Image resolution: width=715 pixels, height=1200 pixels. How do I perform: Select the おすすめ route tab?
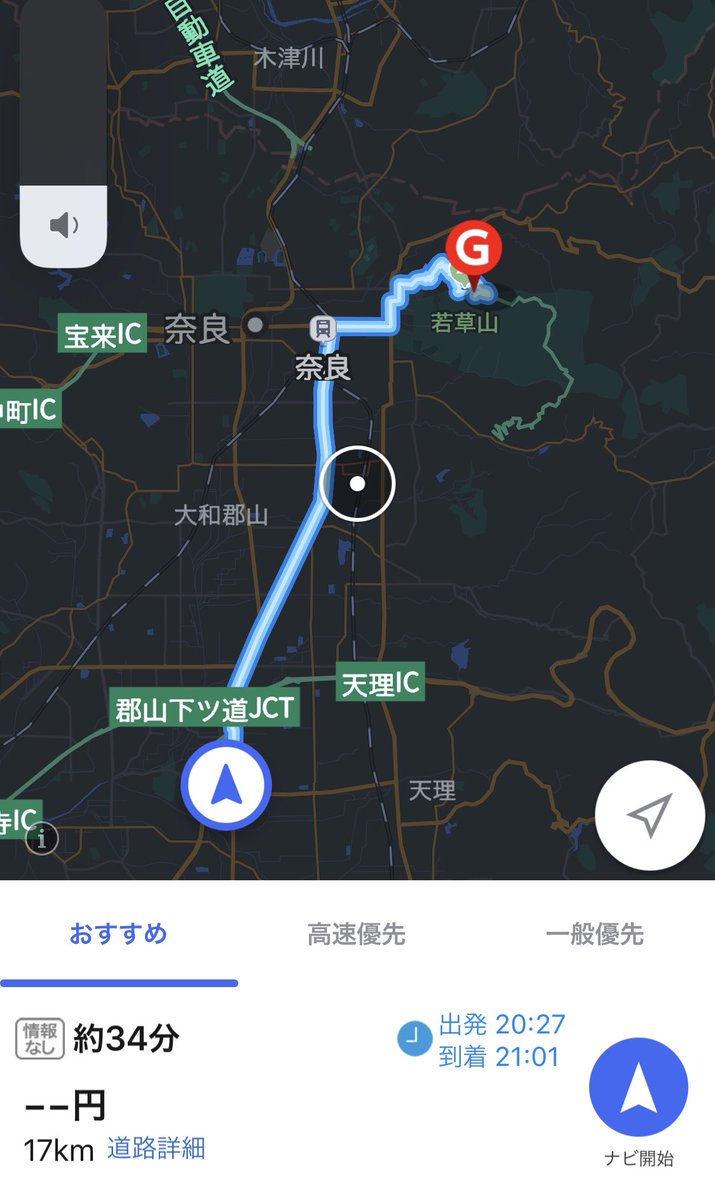(x=118, y=935)
